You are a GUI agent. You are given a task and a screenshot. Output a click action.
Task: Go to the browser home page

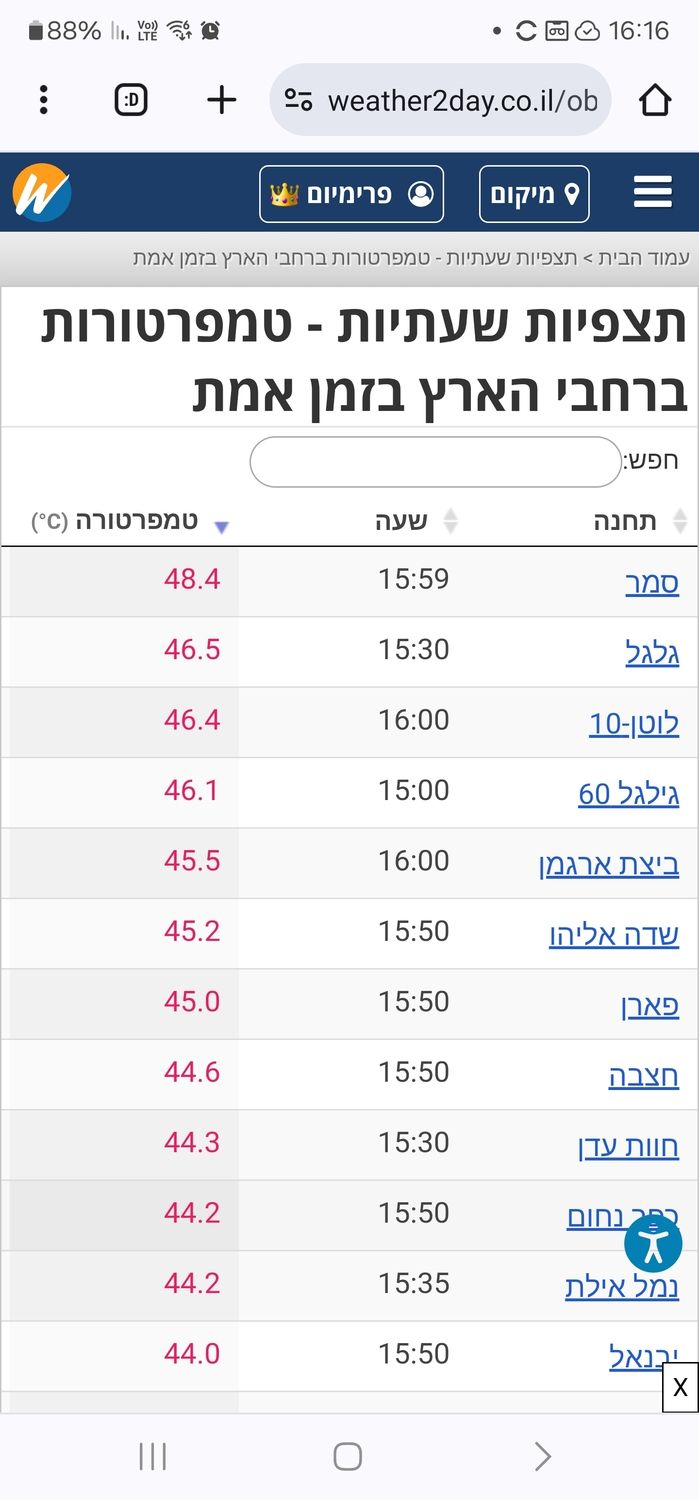click(654, 100)
